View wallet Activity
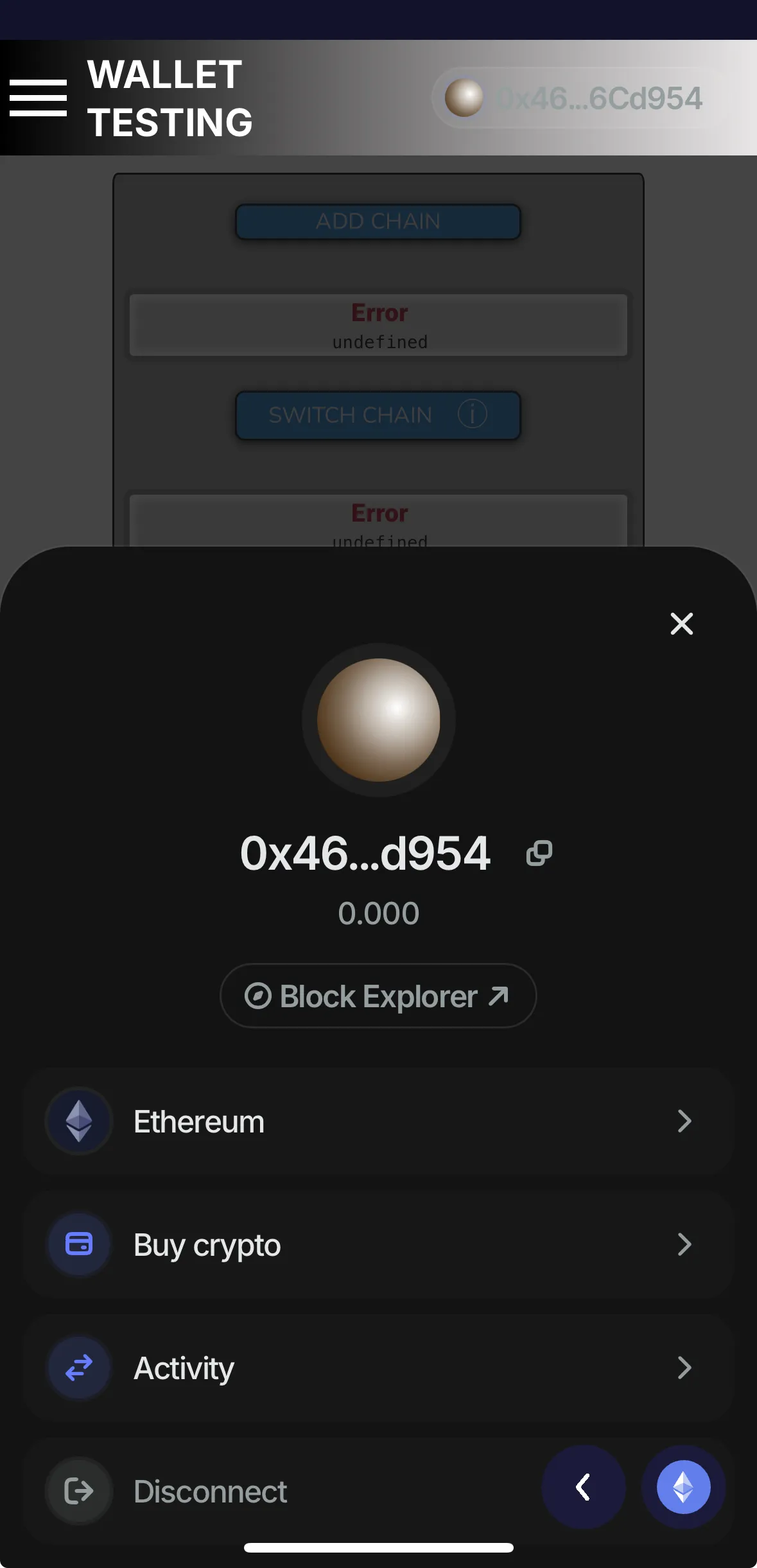 378,1368
